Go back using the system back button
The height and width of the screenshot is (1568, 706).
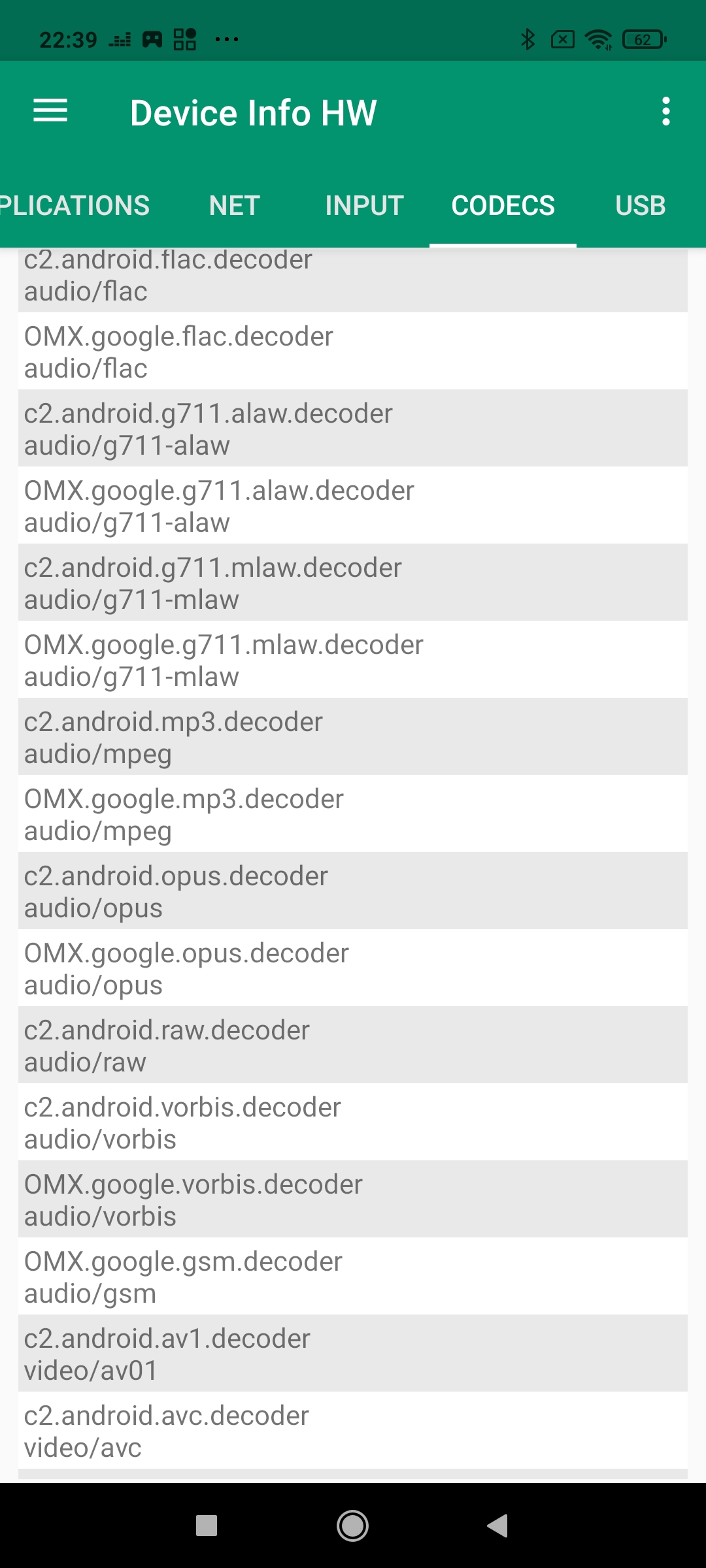point(497,1526)
